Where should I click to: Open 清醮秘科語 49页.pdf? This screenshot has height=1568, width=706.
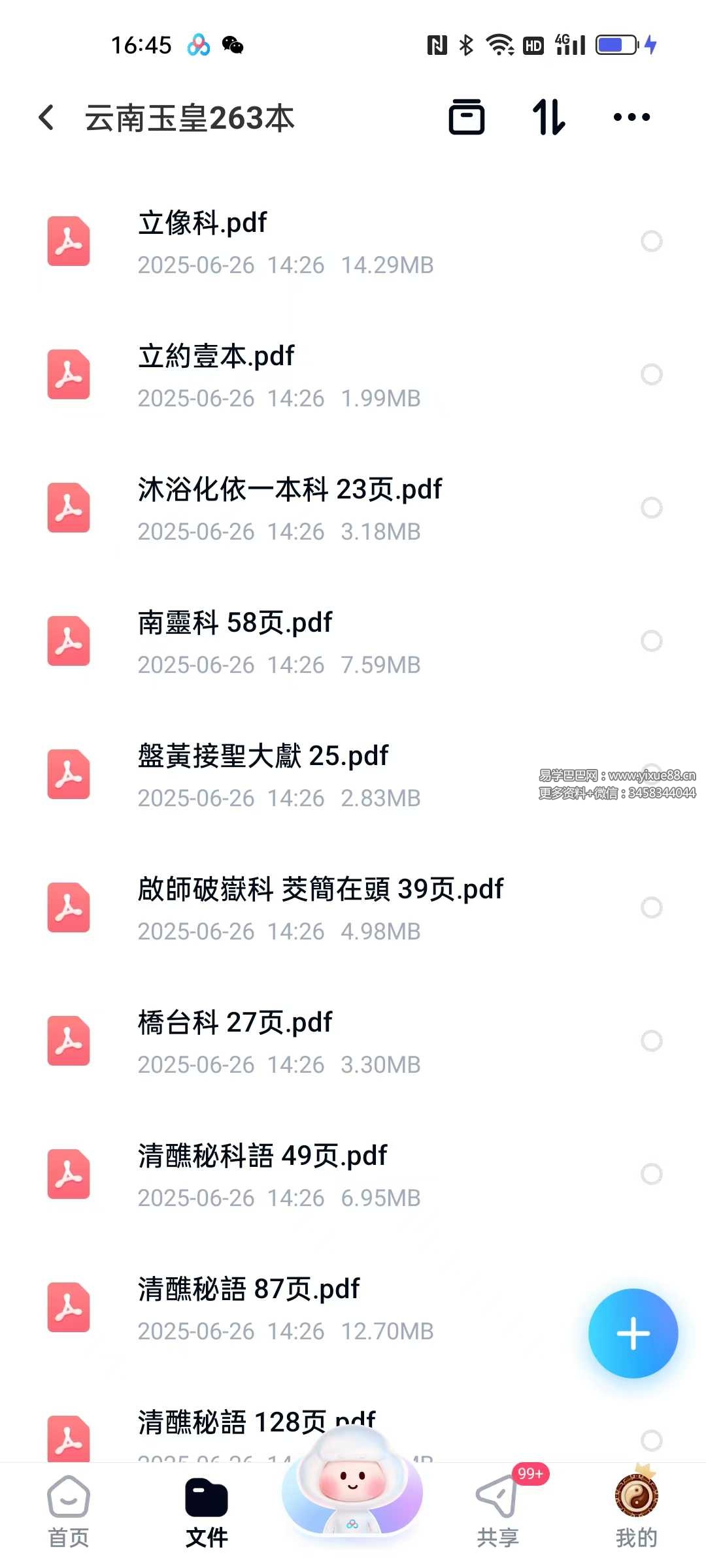[262, 1175]
